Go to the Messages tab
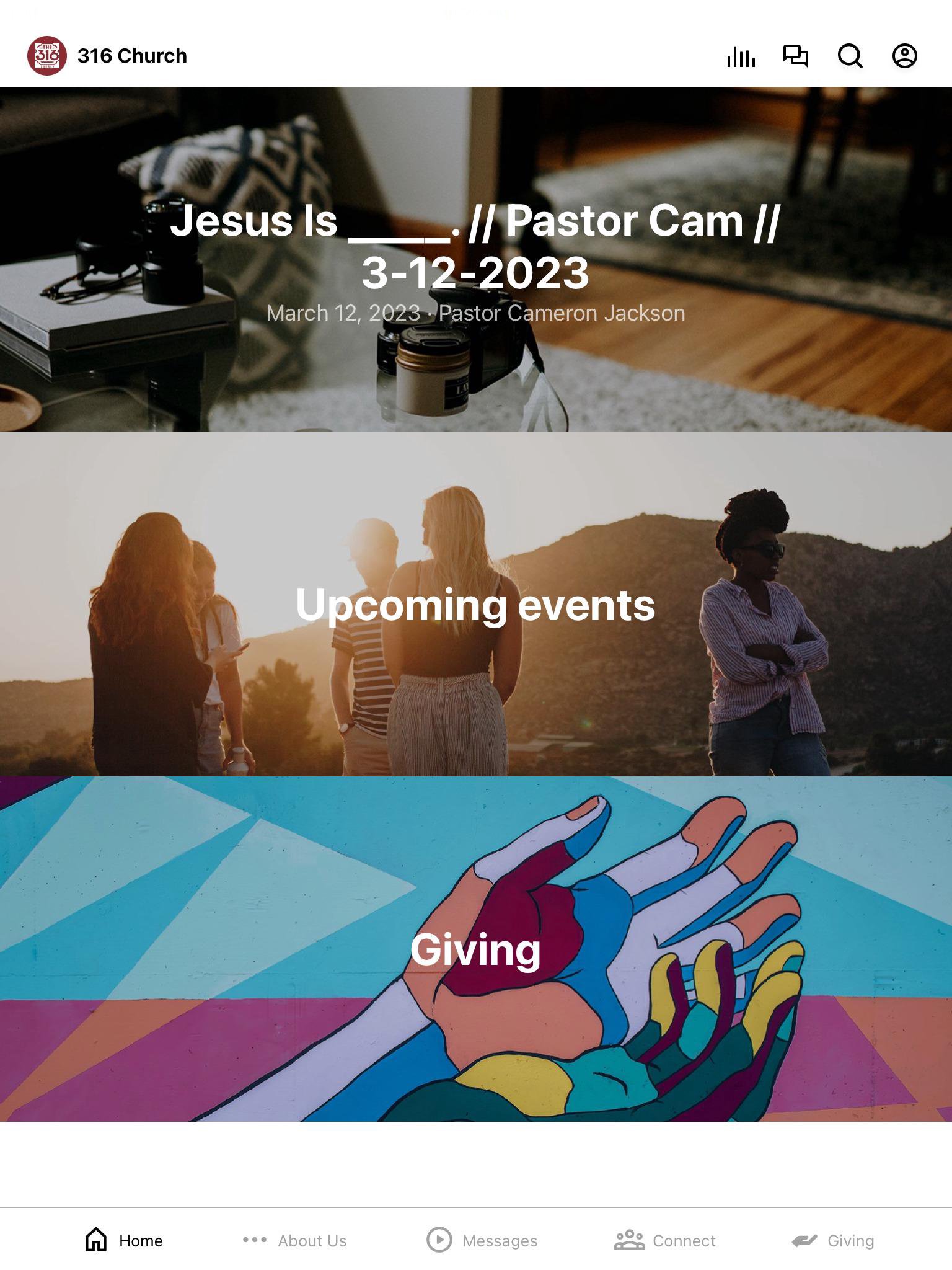Image resolution: width=952 pixels, height=1270 pixels. click(482, 1240)
